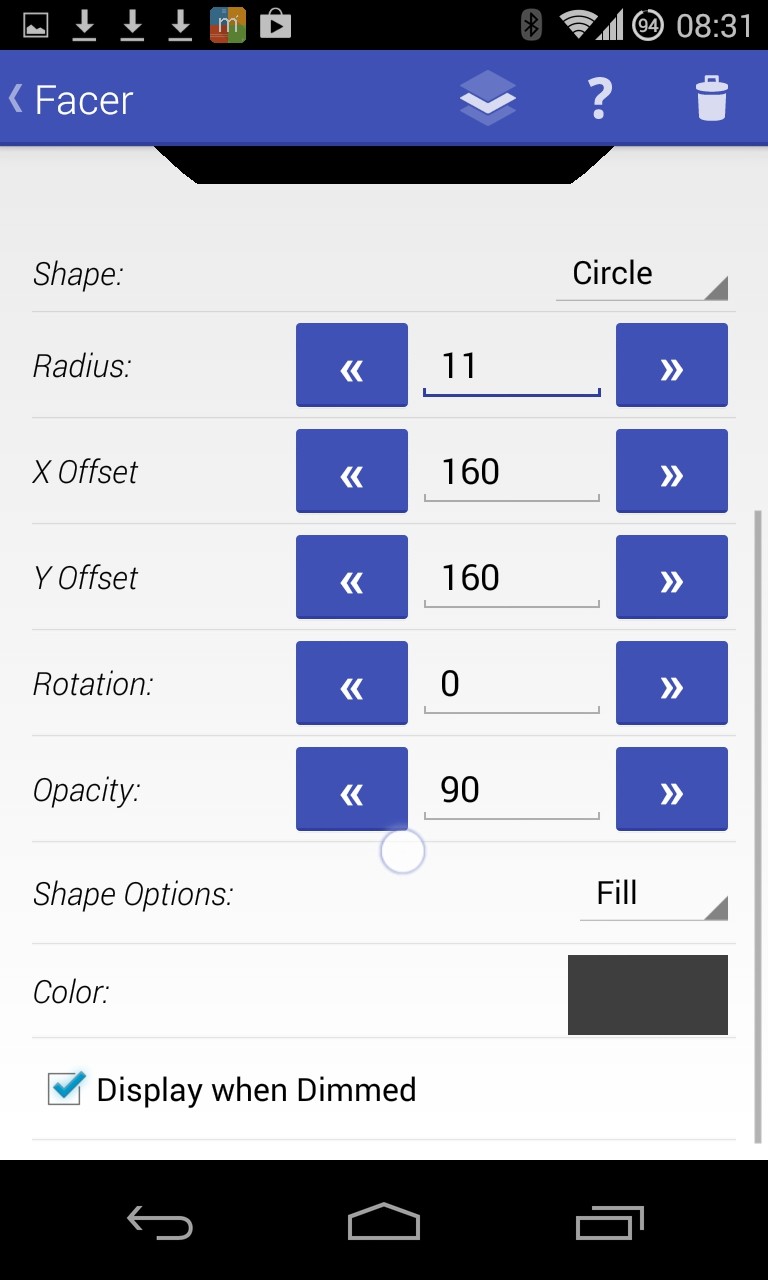
Task: Open the Shape dropdown showing Circle
Action: (x=642, y=274)
